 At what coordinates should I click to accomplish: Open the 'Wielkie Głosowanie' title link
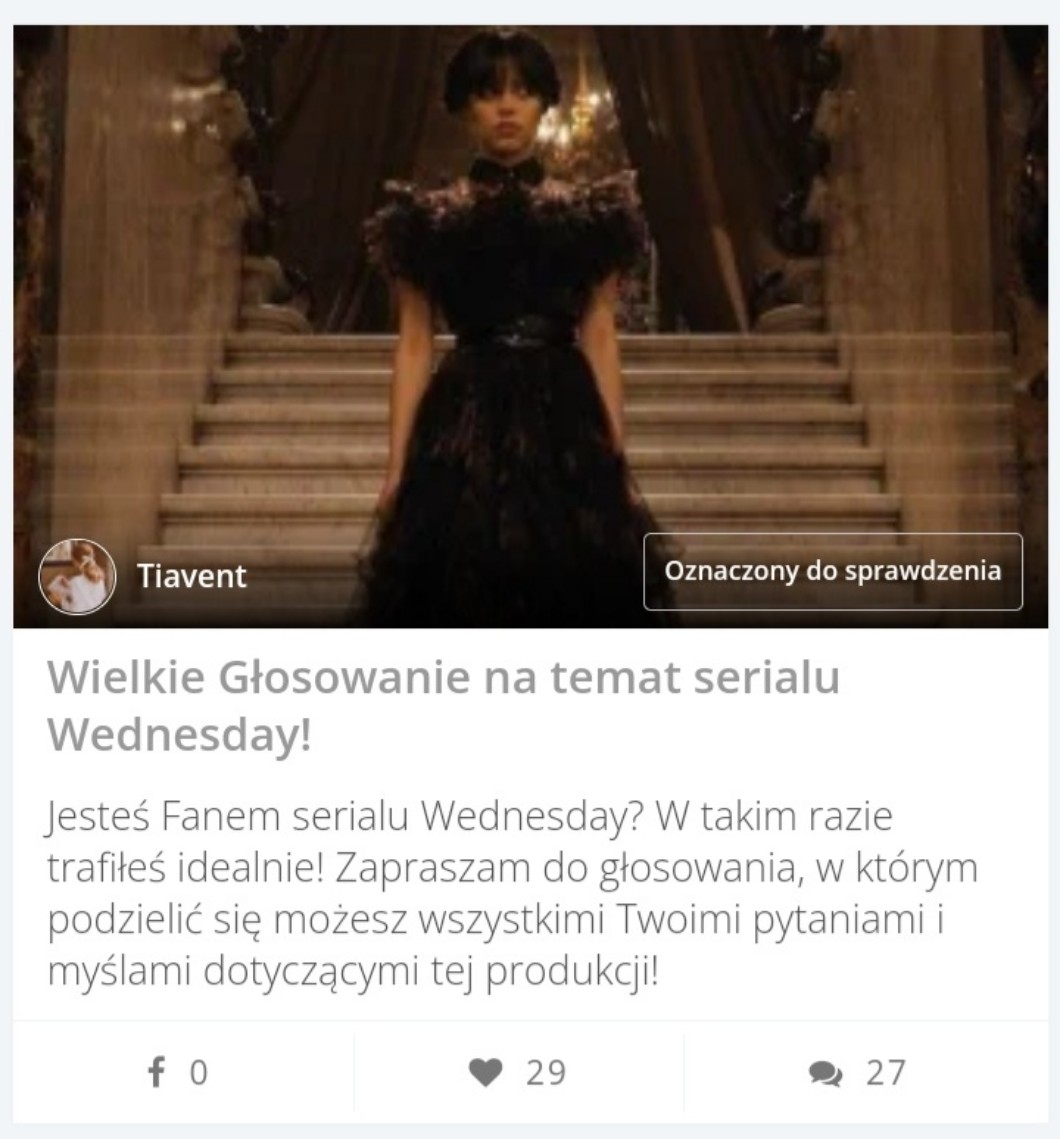(443, 706)
